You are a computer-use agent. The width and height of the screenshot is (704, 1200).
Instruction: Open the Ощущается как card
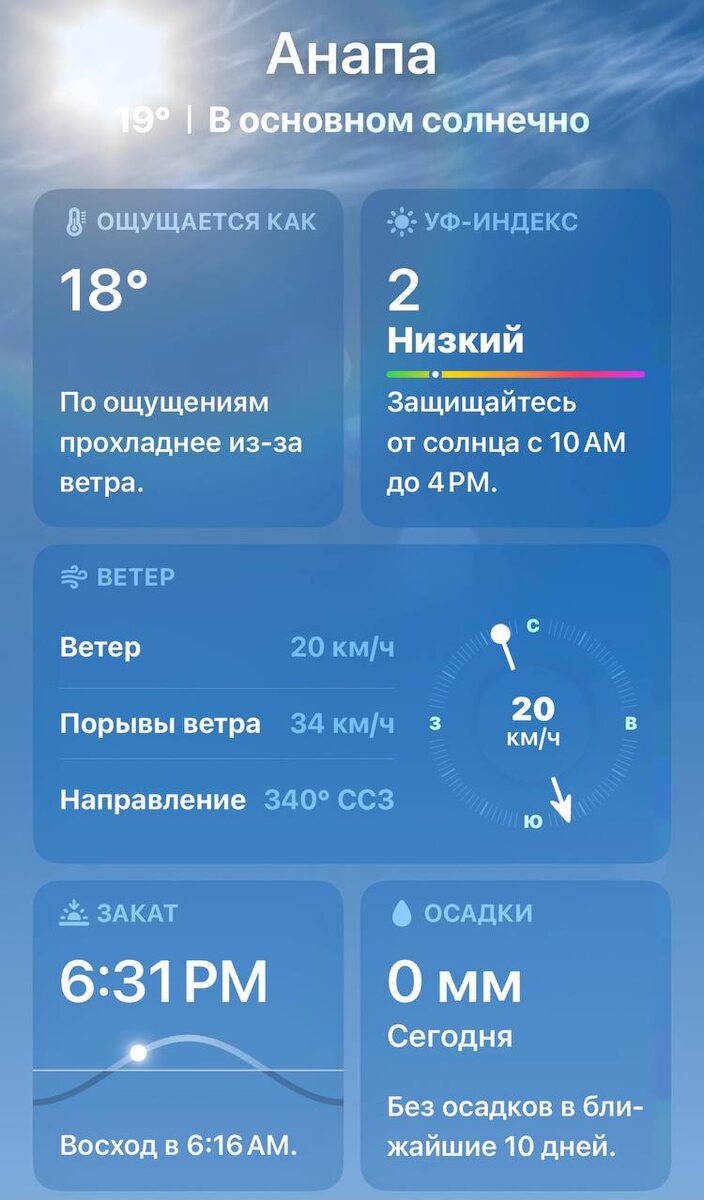(188, 357)
